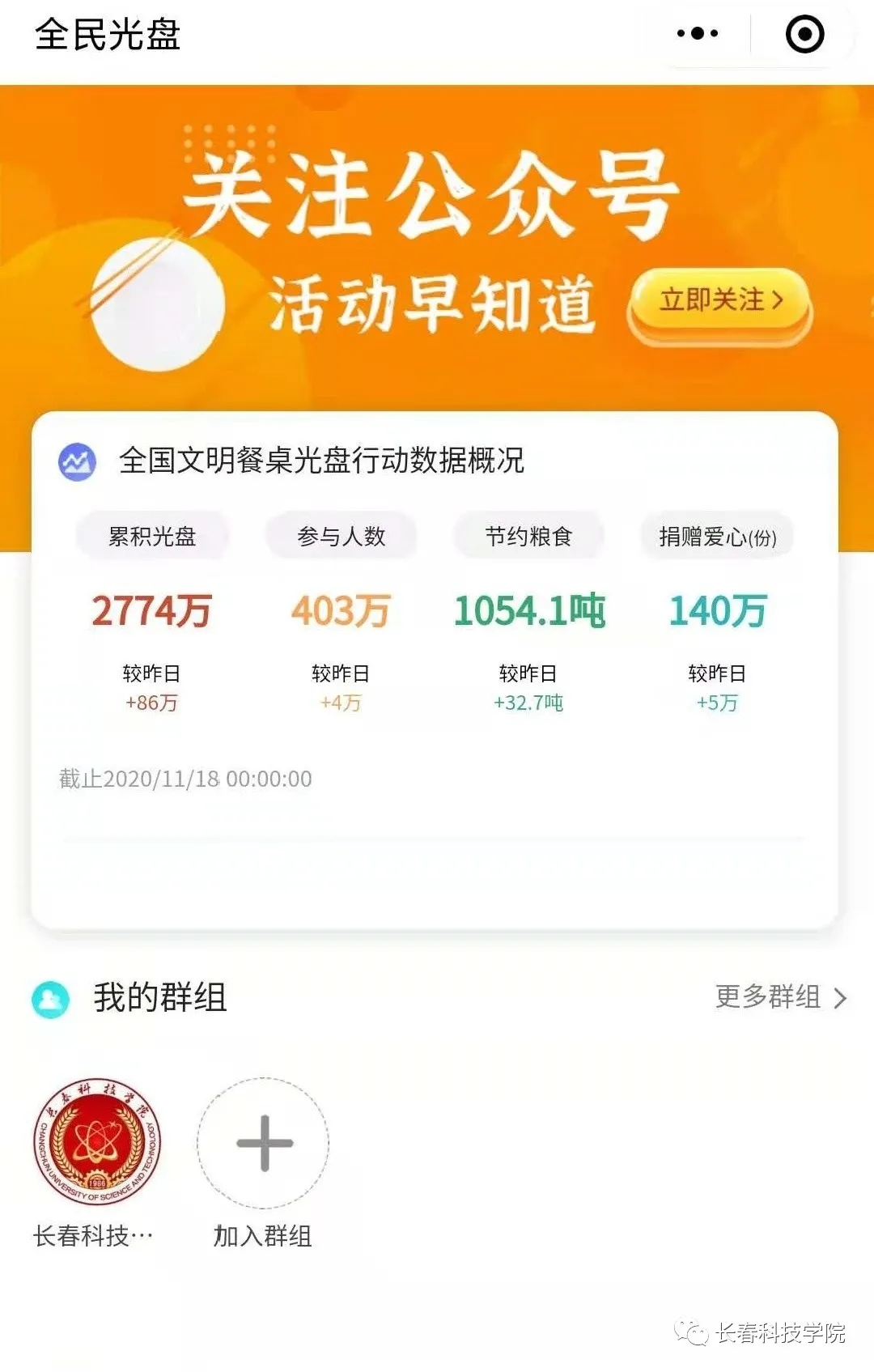Select the 累积光盘 stat chip

coord(152,536)
